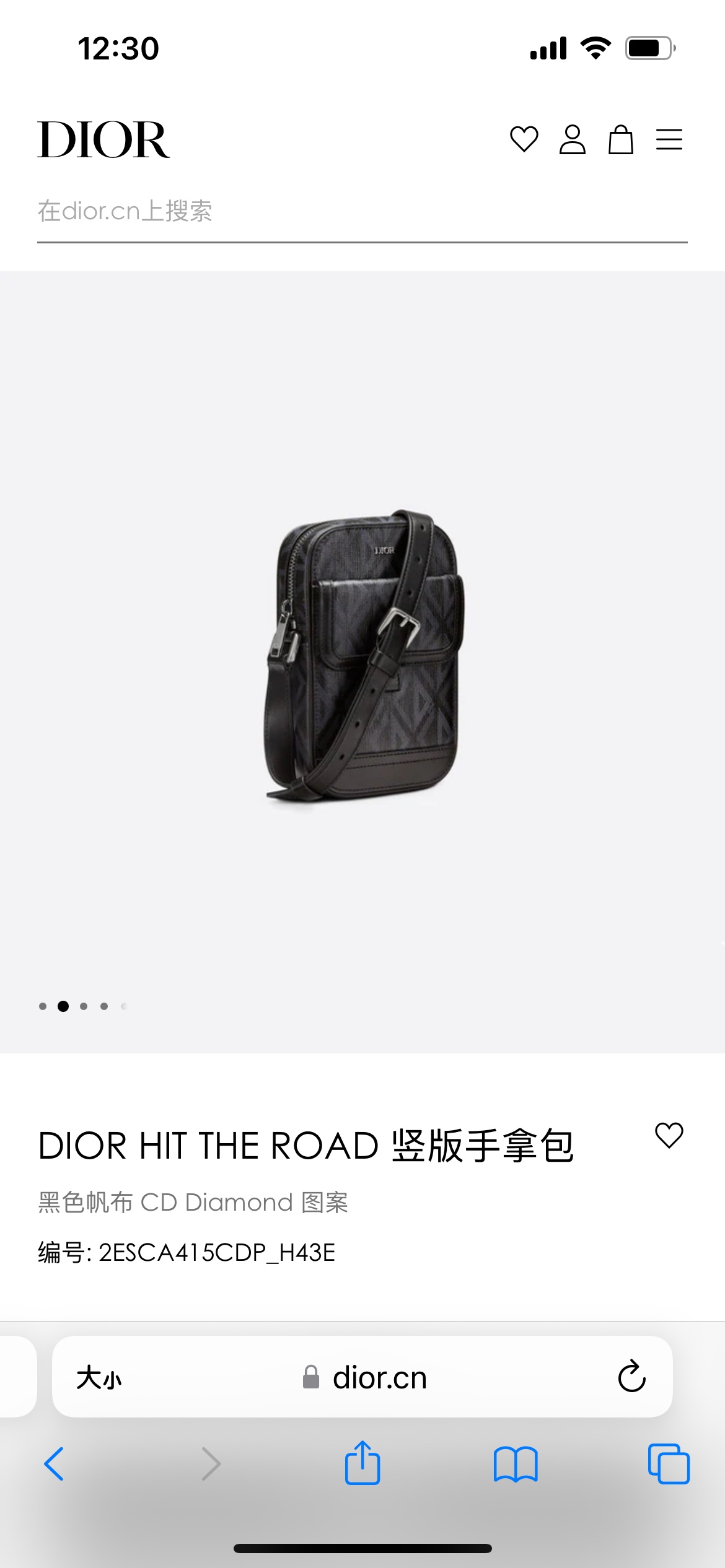
Task: Open the 大小 page settings in Safari
Action: [x=99, y=1378]
